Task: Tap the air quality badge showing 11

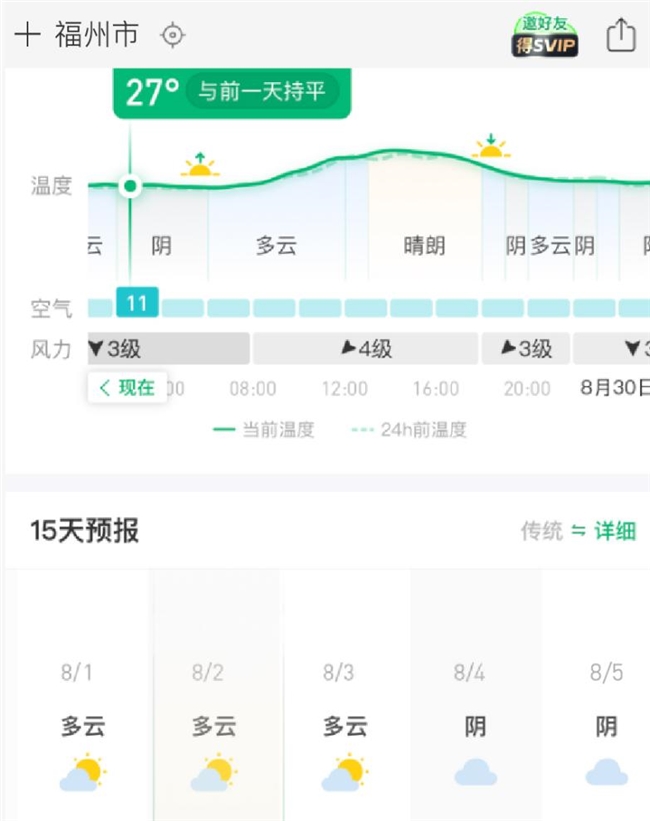Action: point(137,303)
